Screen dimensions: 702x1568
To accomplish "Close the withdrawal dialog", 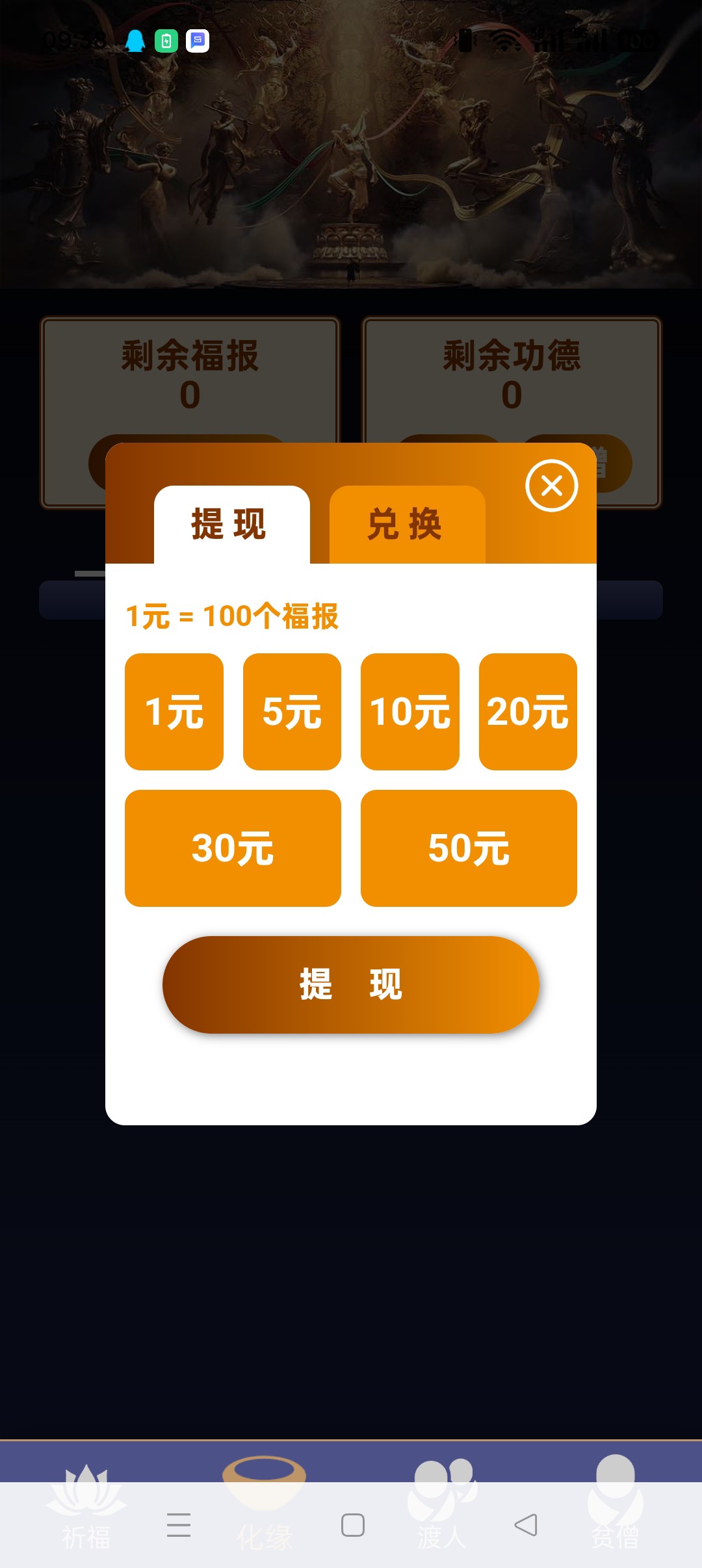I will [551, 486].
